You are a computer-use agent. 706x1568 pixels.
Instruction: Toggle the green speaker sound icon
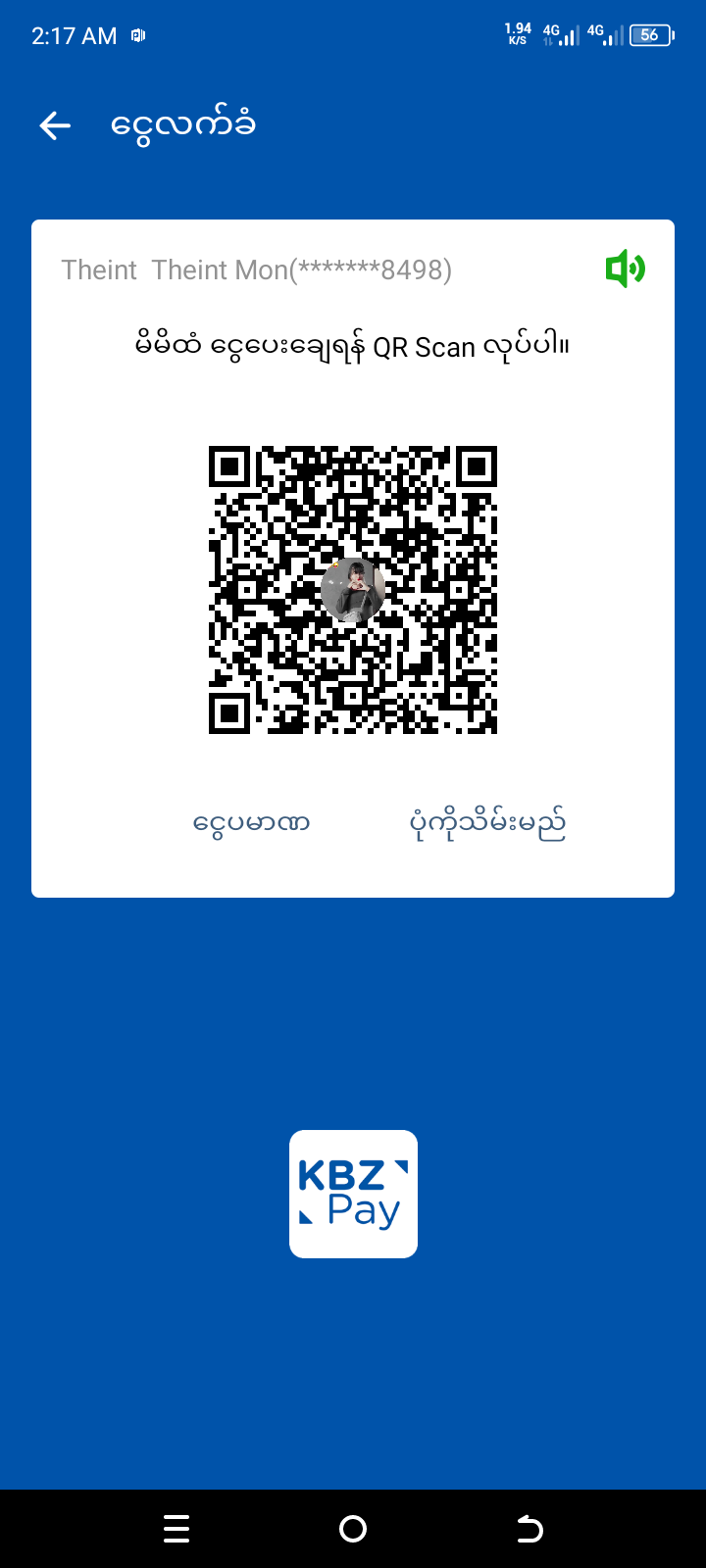click(625, 269)
